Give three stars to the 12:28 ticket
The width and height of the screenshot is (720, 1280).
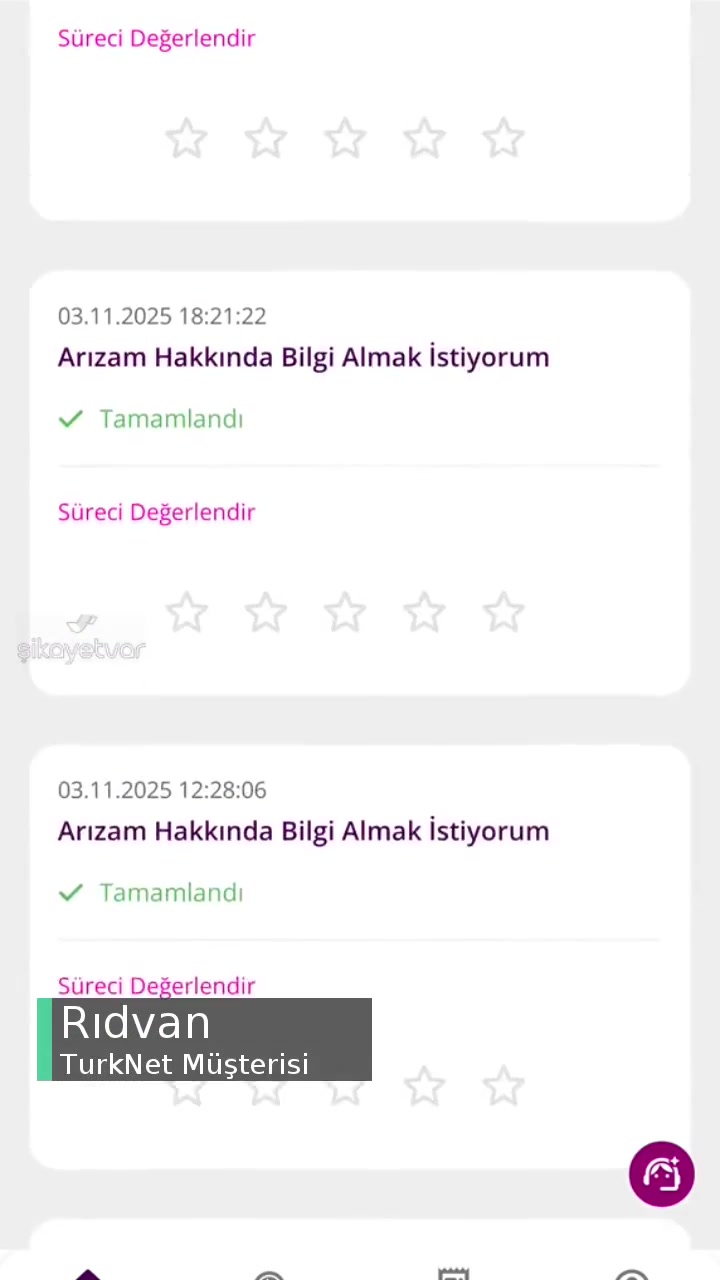[345, 1087]
